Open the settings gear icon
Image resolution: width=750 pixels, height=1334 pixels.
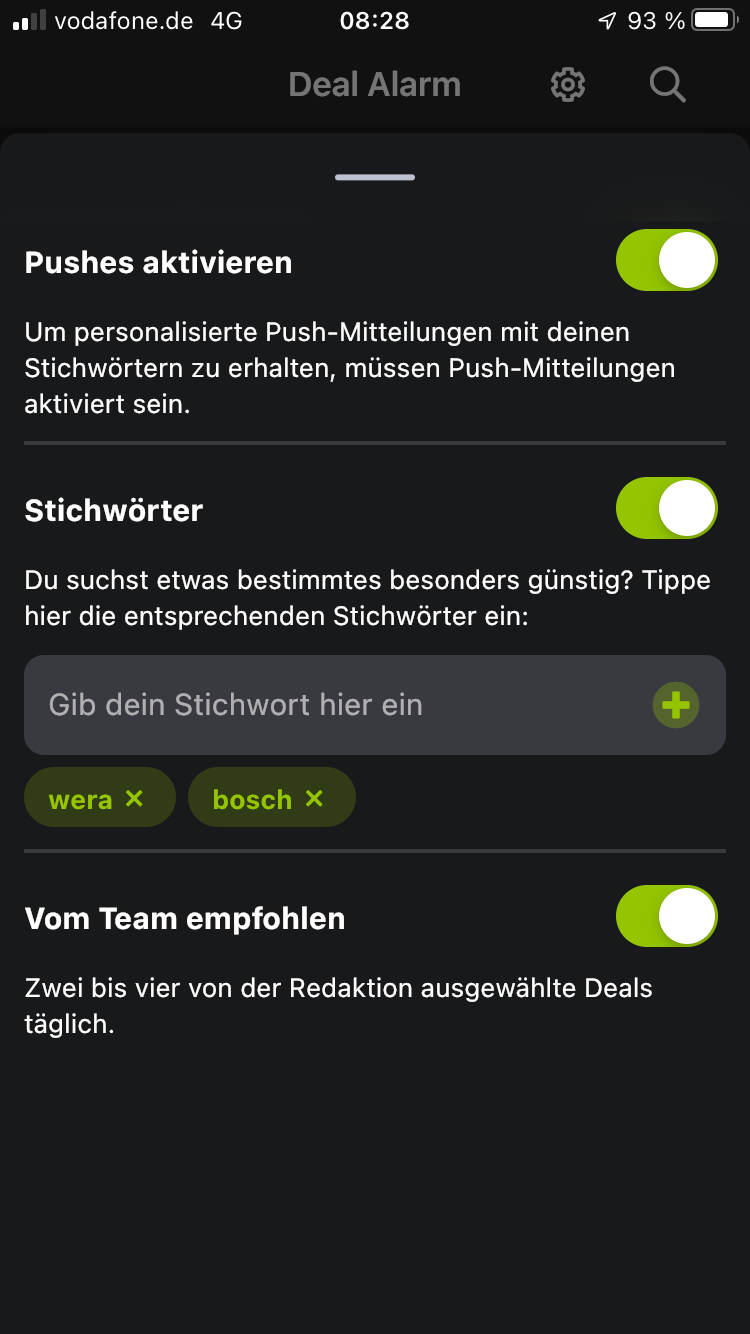click(x=568, y=85)
